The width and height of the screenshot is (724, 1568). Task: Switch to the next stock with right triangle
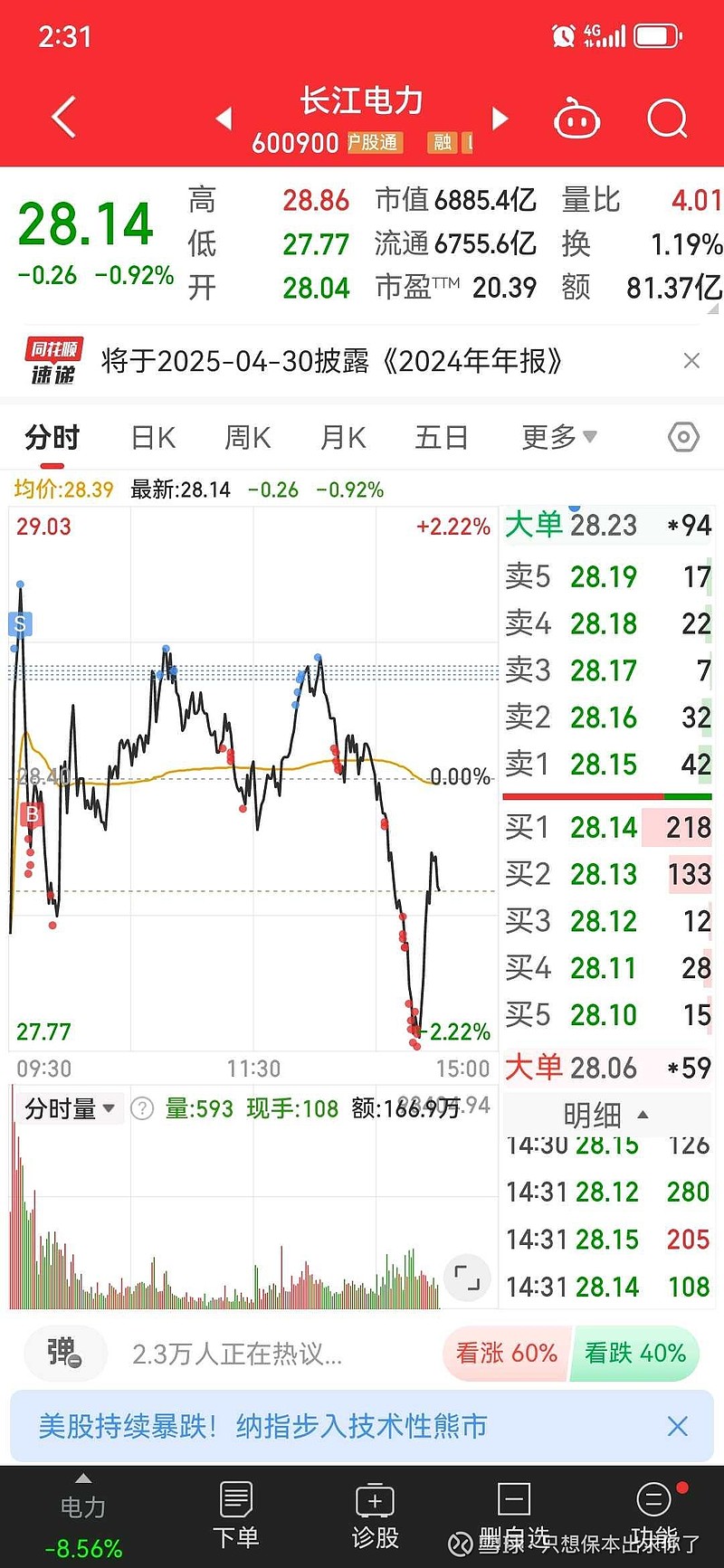[x=500, y=119]
